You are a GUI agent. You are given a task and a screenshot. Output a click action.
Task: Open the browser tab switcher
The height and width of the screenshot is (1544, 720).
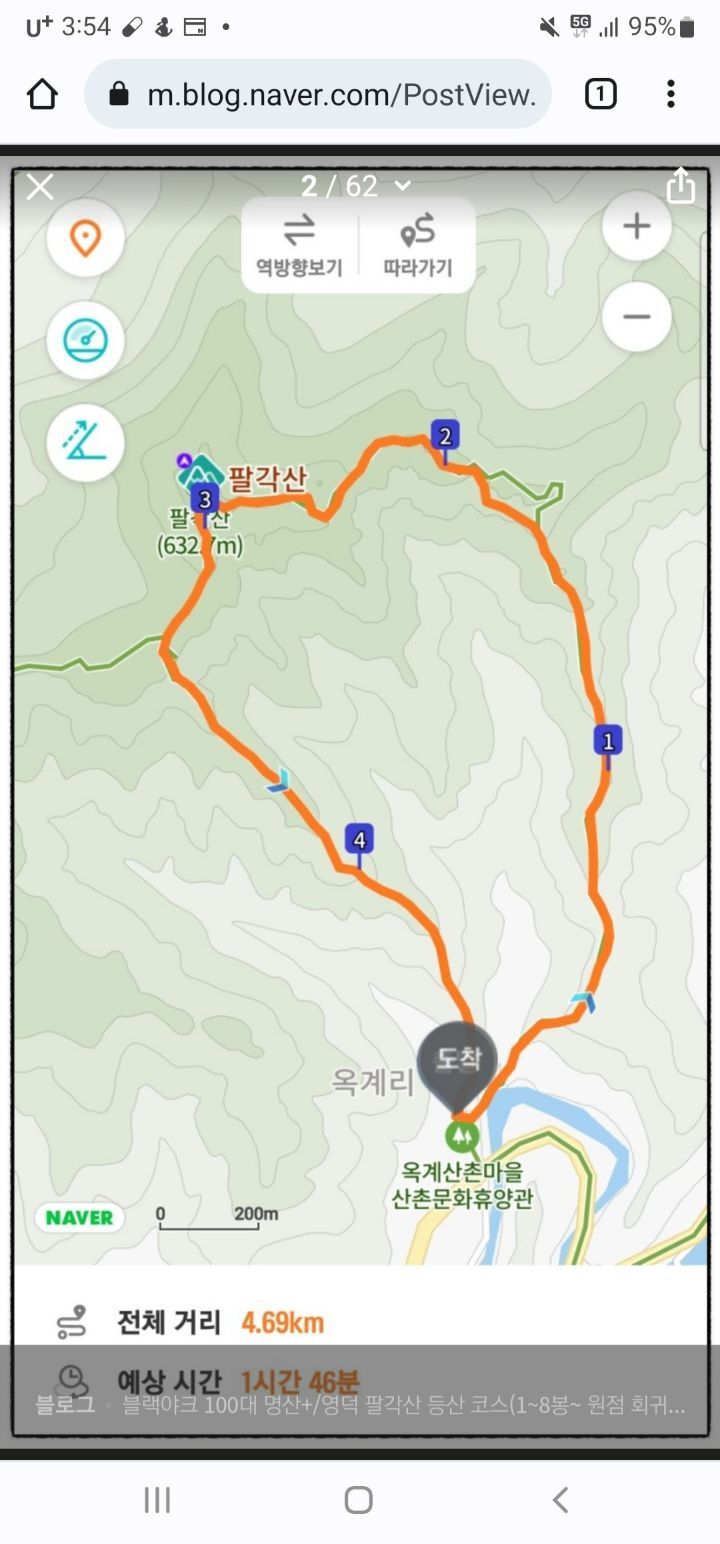coord(600,94)
